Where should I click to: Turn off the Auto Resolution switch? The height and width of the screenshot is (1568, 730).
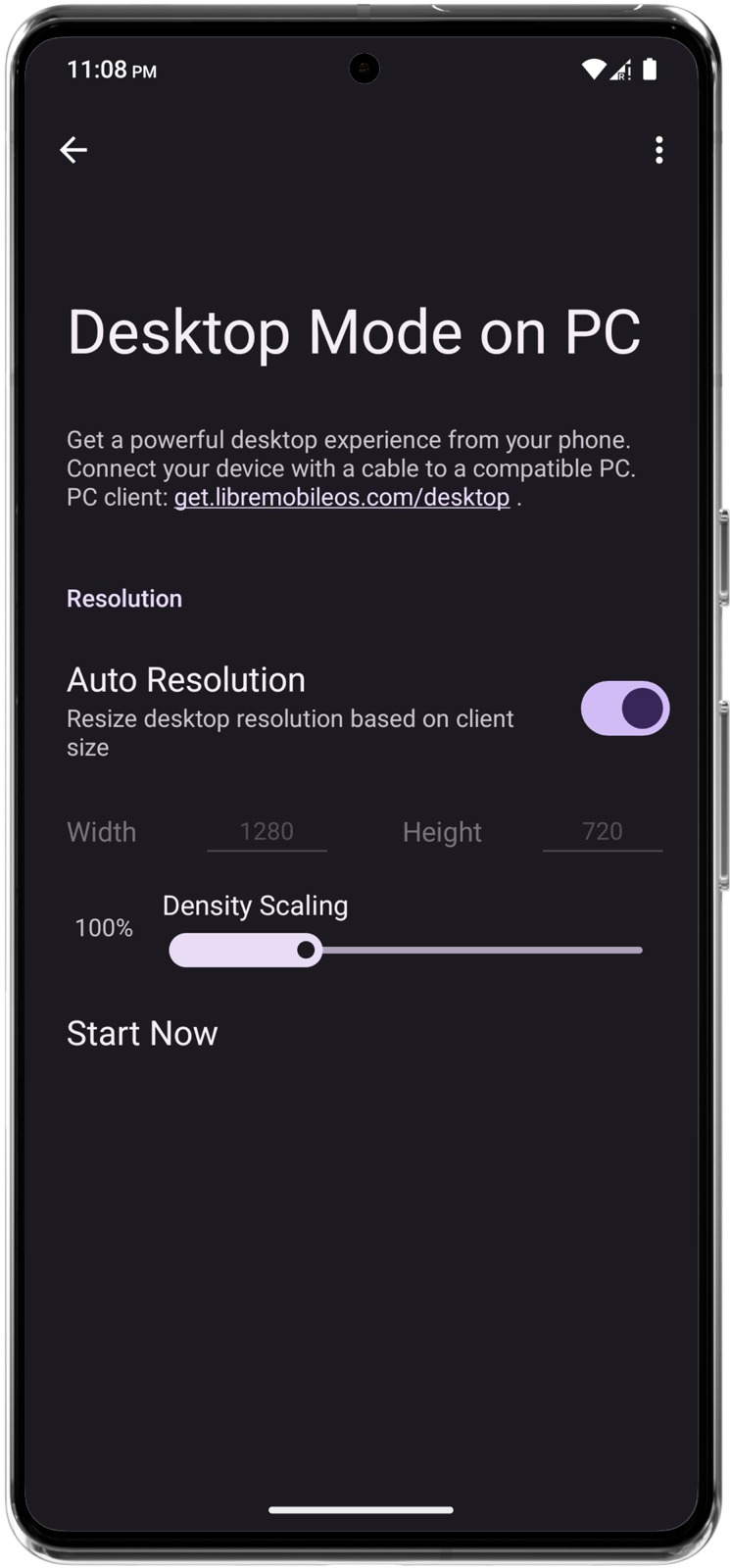click(x=624, y=708)
